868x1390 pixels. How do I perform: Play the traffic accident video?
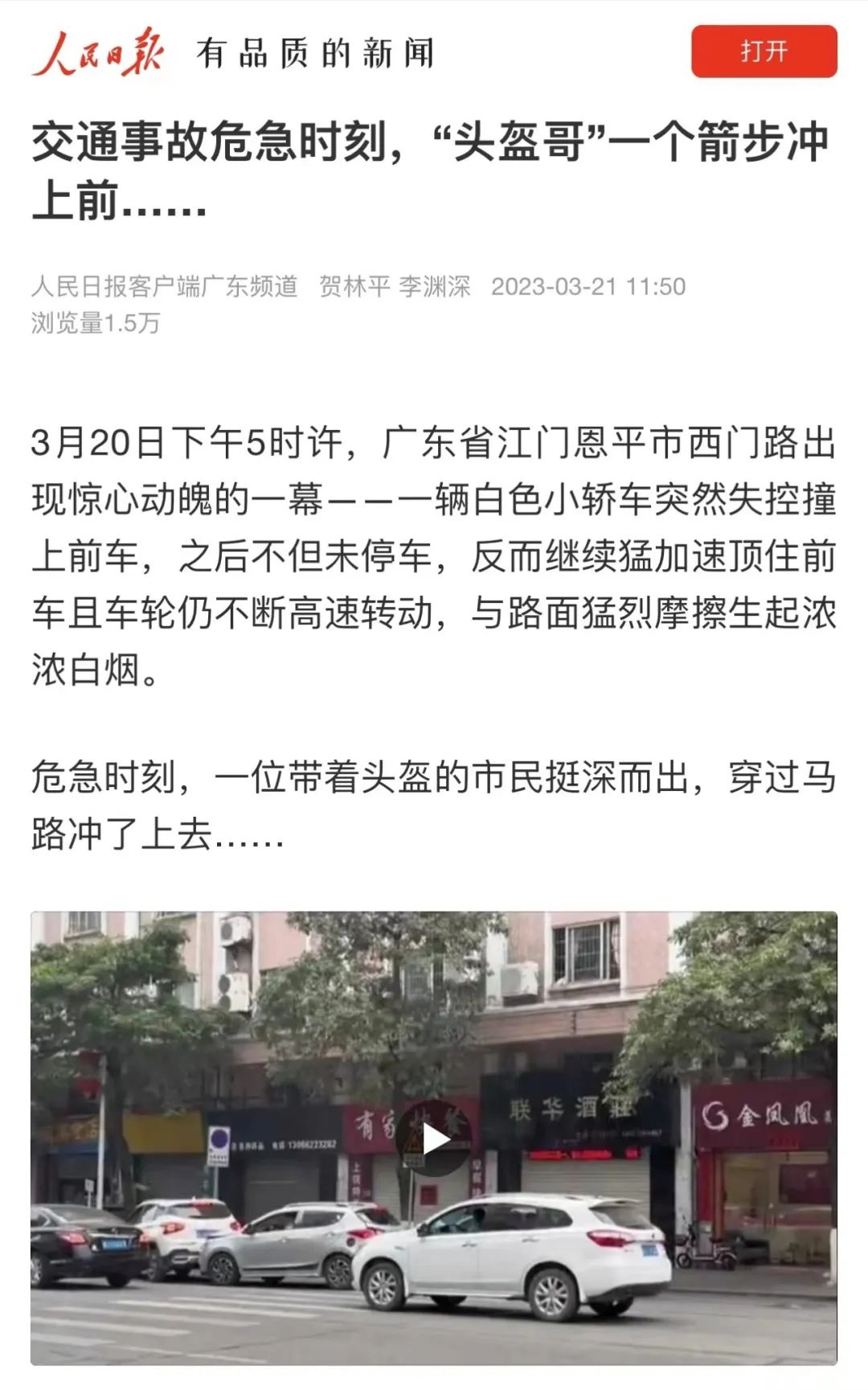coord(435,1140)
